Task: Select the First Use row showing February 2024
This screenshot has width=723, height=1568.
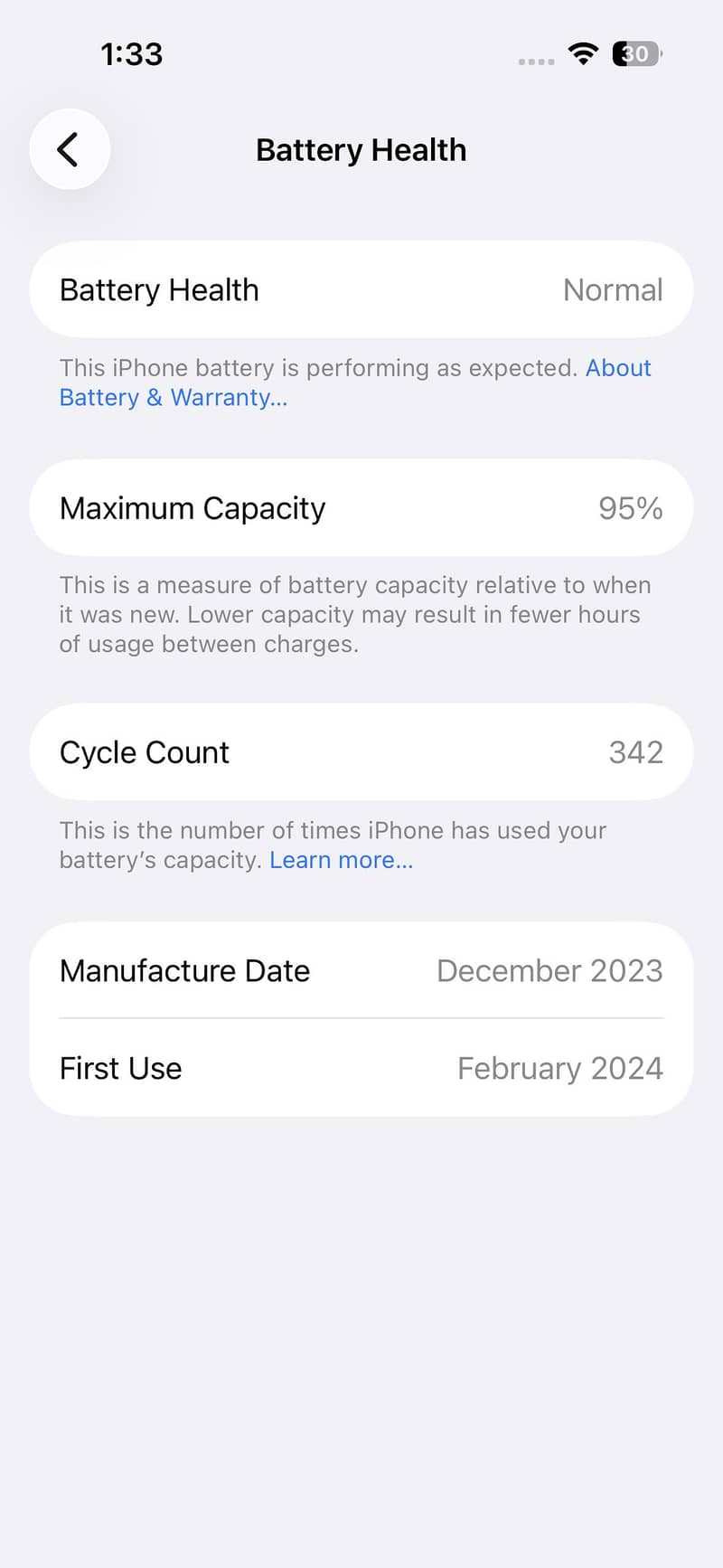Action: tap(361, 1068)
